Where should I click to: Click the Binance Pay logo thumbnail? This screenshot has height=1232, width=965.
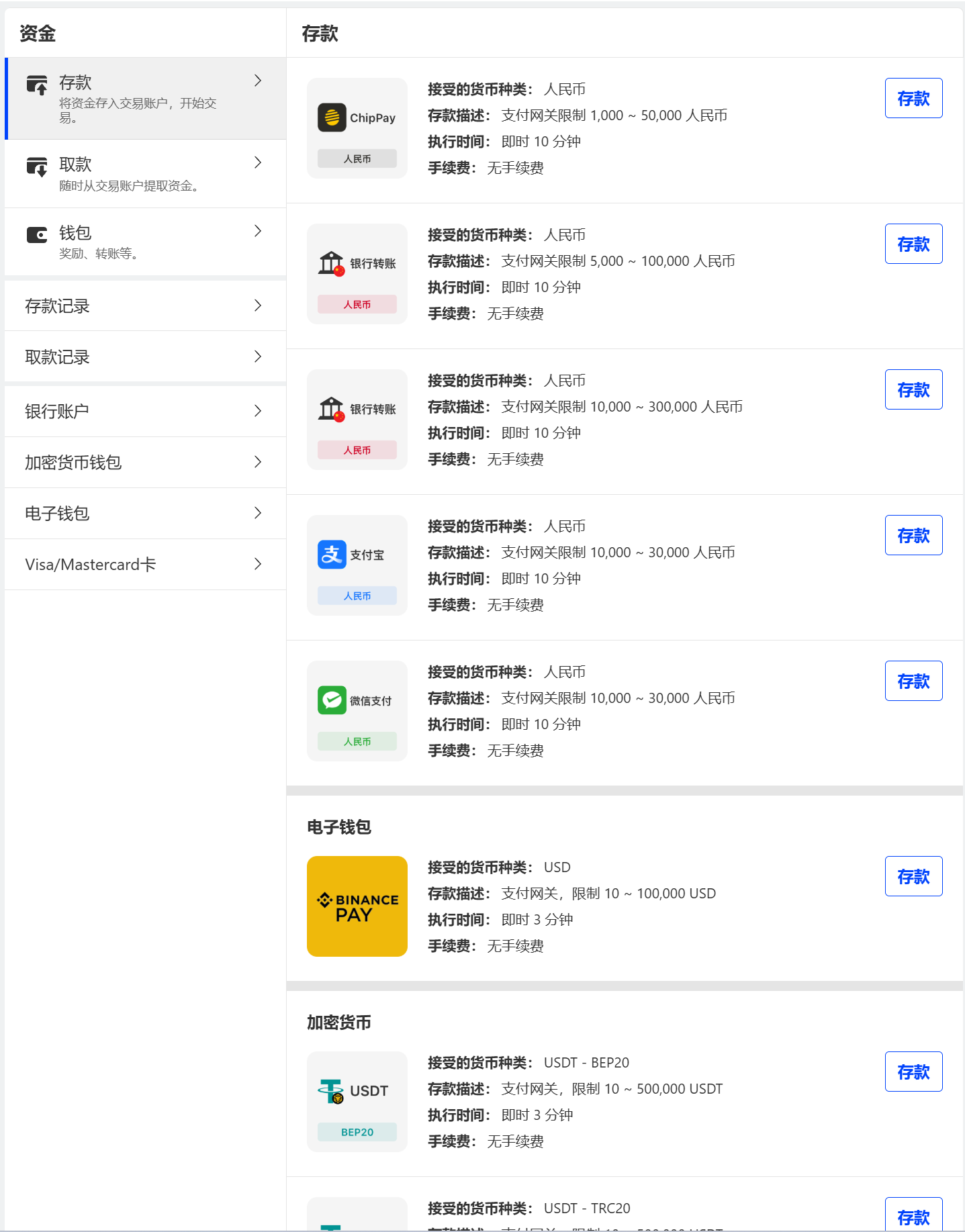pyautogui.click(x=357, y=906)
